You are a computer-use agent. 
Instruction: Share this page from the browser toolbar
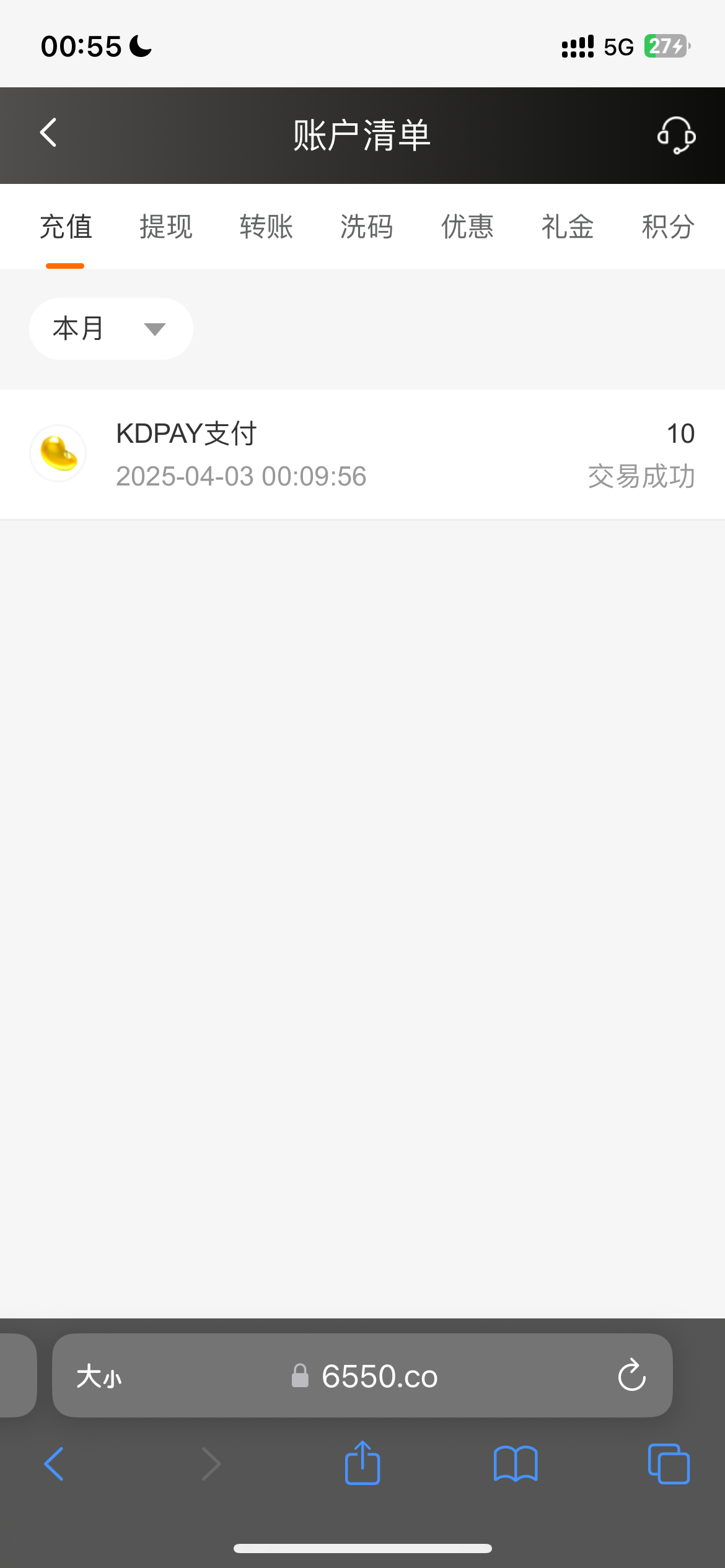coord(362,1464)
